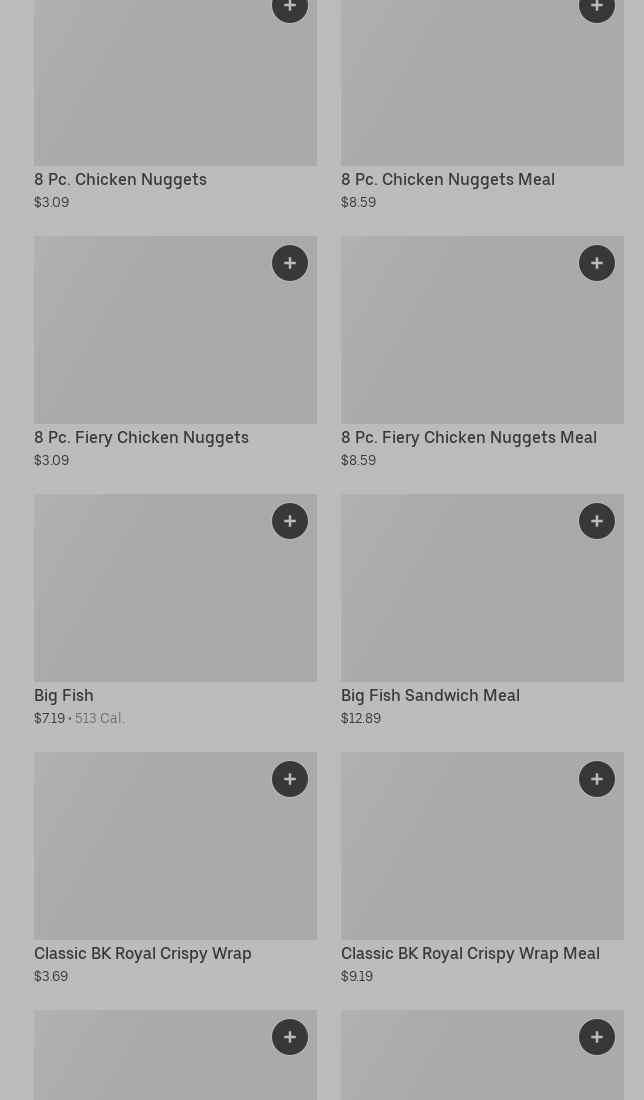Open the 8 Pc. Chicken Nuggets item
This screenshot has width=644, height=1100.
coord(175,105)
